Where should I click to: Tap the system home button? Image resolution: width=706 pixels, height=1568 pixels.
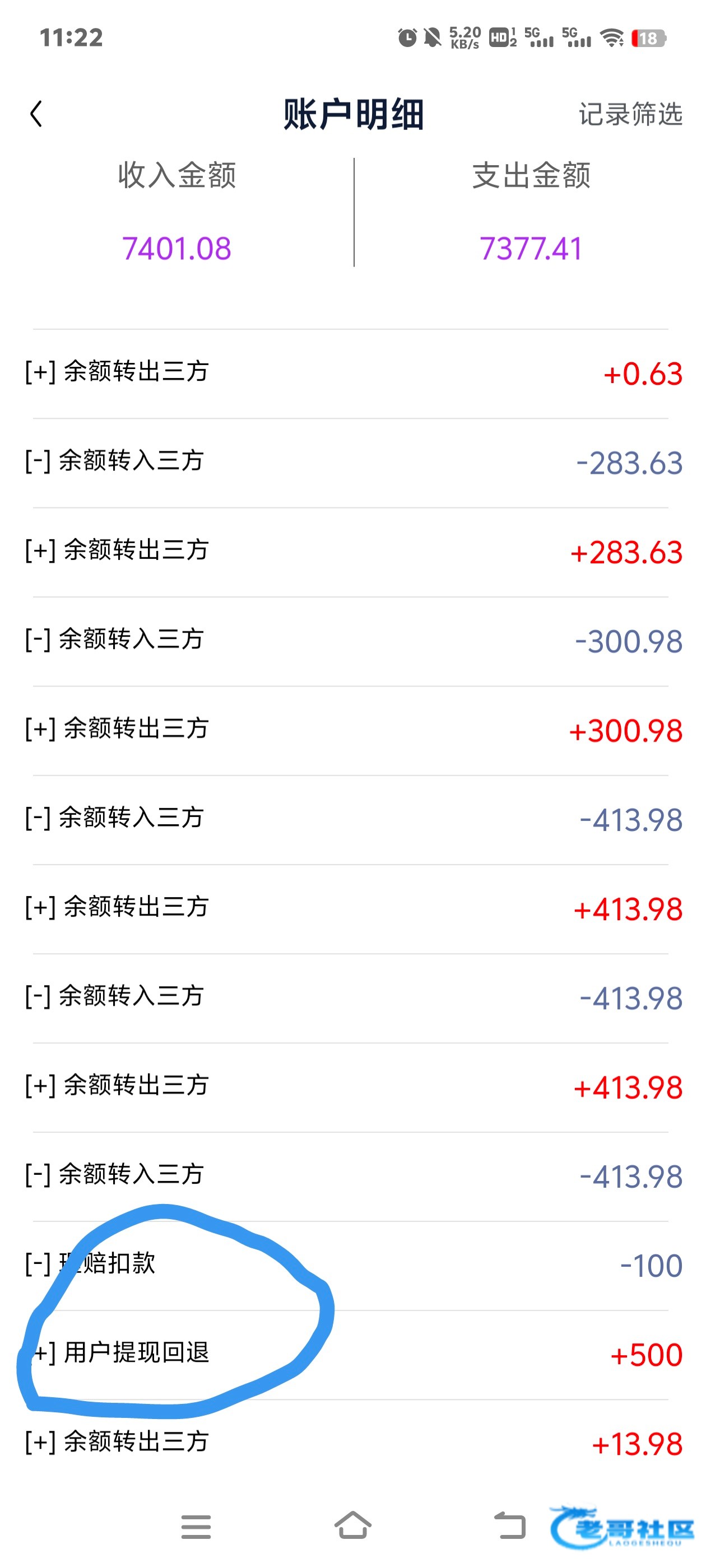352,1526
